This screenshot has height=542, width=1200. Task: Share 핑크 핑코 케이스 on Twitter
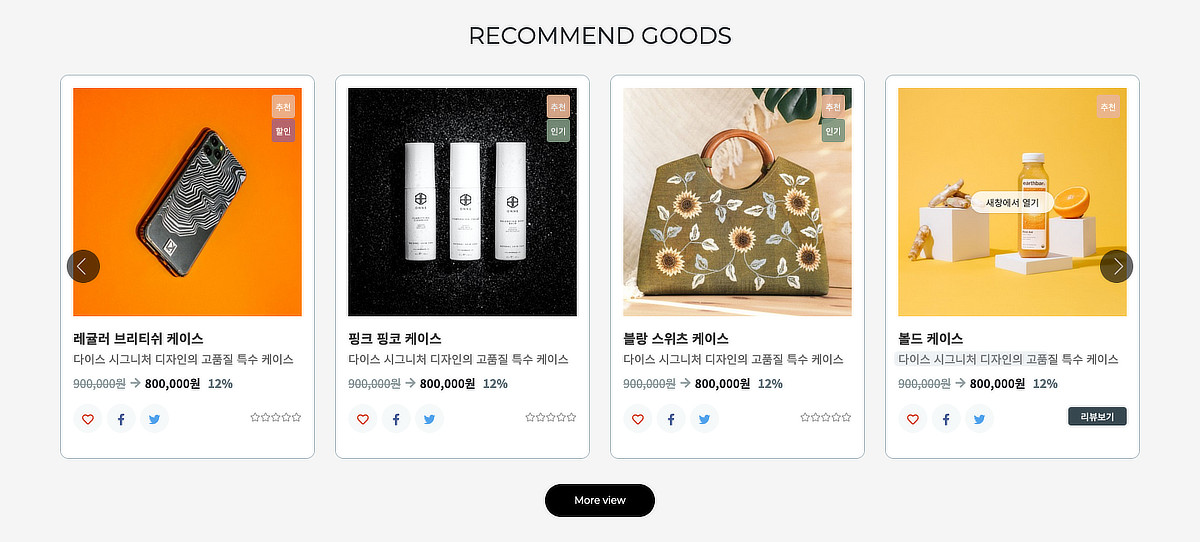coord(429,419)
